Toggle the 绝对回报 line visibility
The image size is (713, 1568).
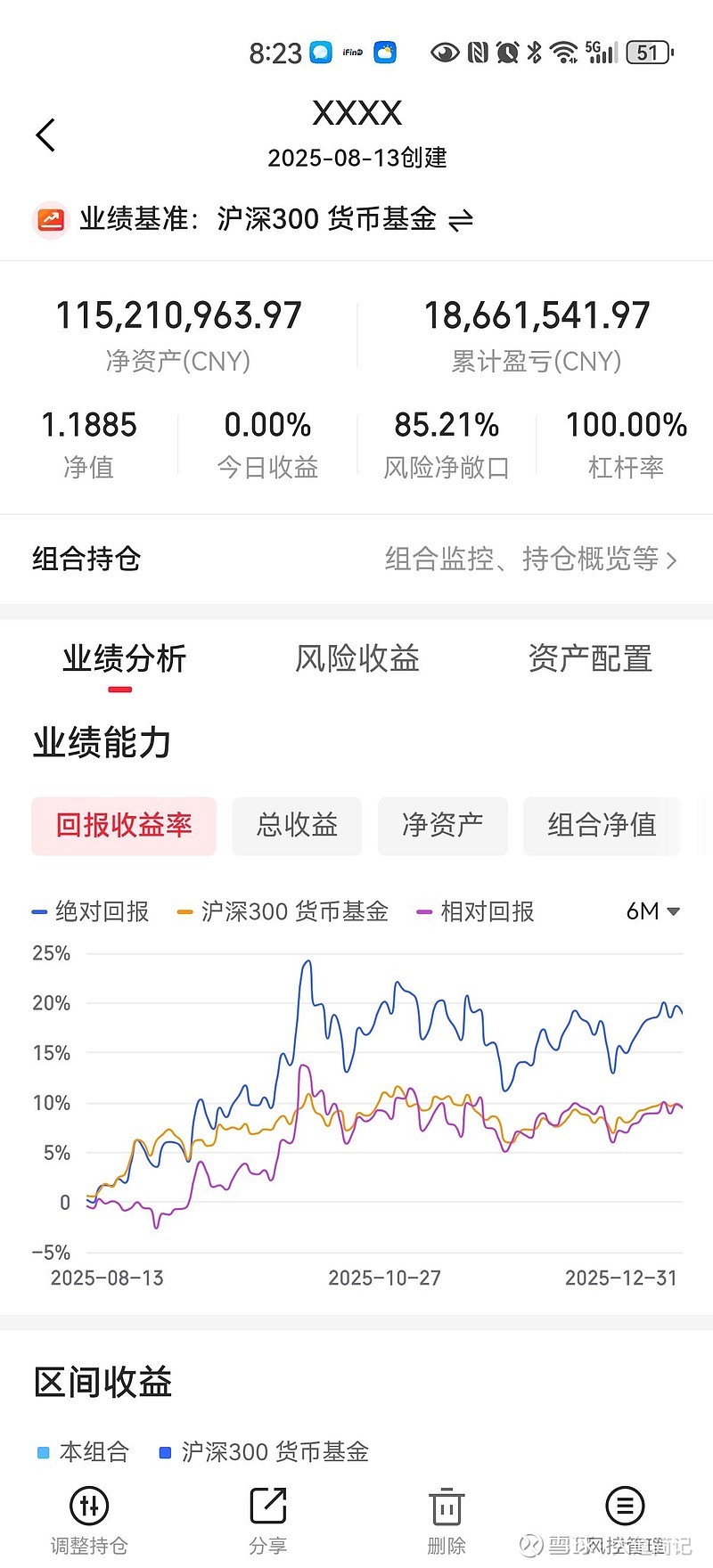[x=90, y=911]
